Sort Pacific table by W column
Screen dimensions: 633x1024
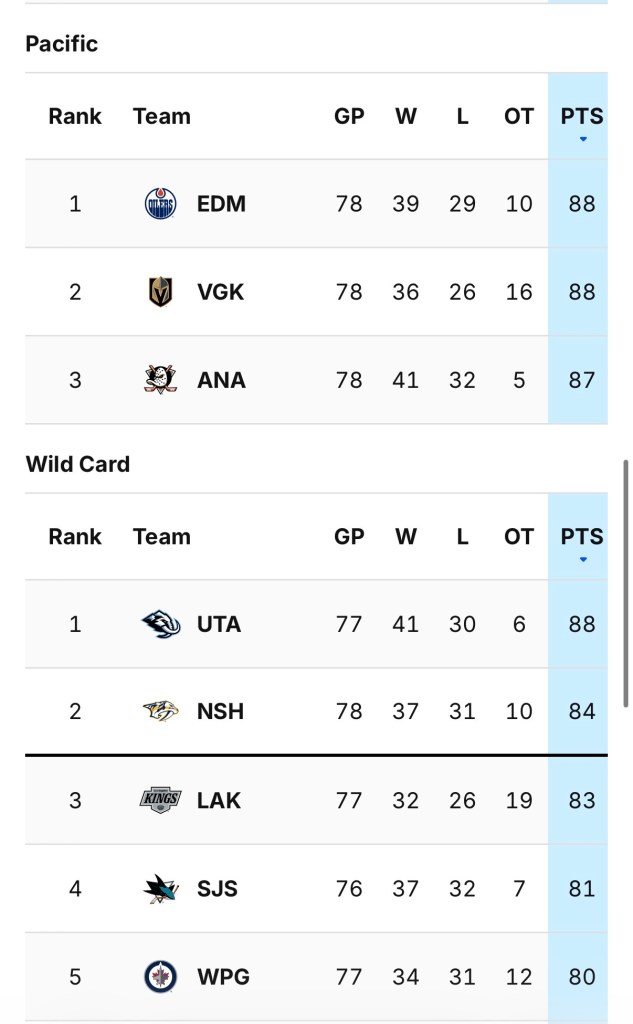405,116
